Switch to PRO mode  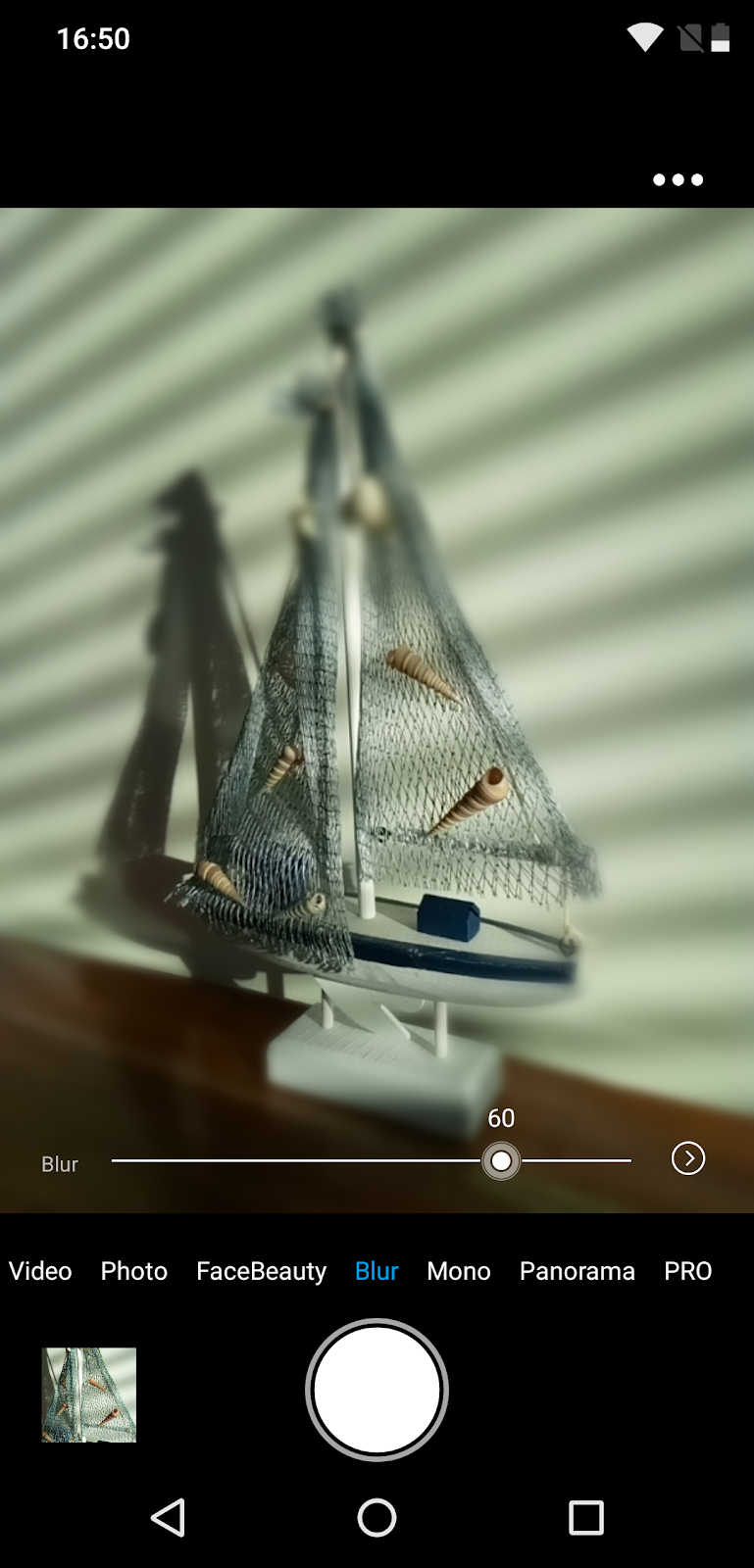point(687,1271)
